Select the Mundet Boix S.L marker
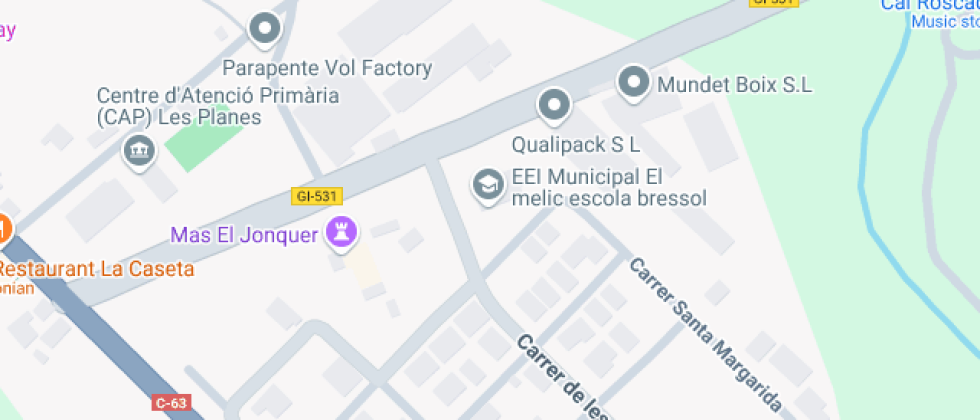The image size is (980, 420). (x=634, y=82)
